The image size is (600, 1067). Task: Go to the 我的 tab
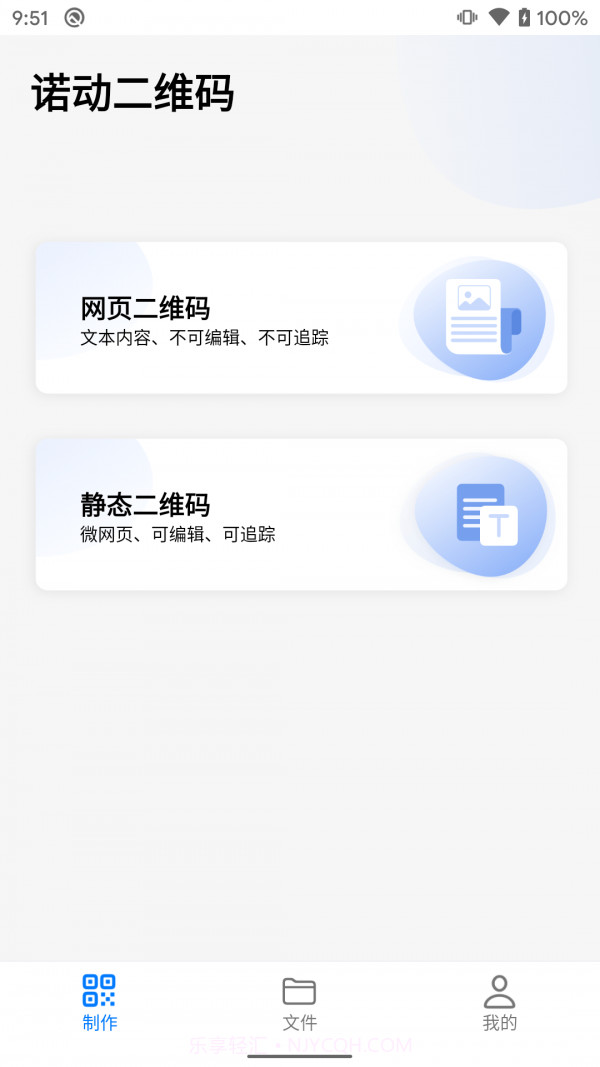coord(499,1002)
